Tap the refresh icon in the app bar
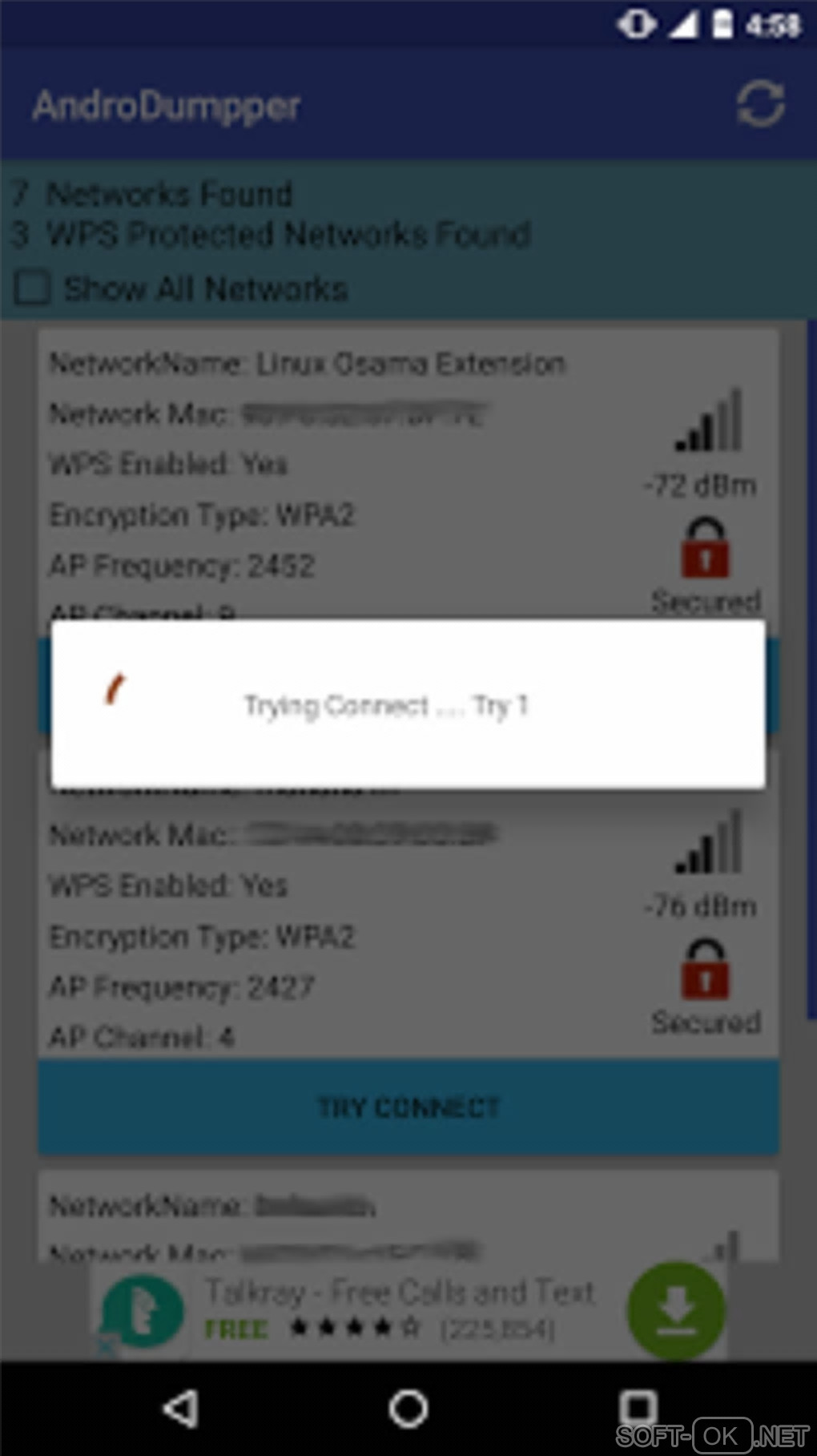 coord(759,104)
